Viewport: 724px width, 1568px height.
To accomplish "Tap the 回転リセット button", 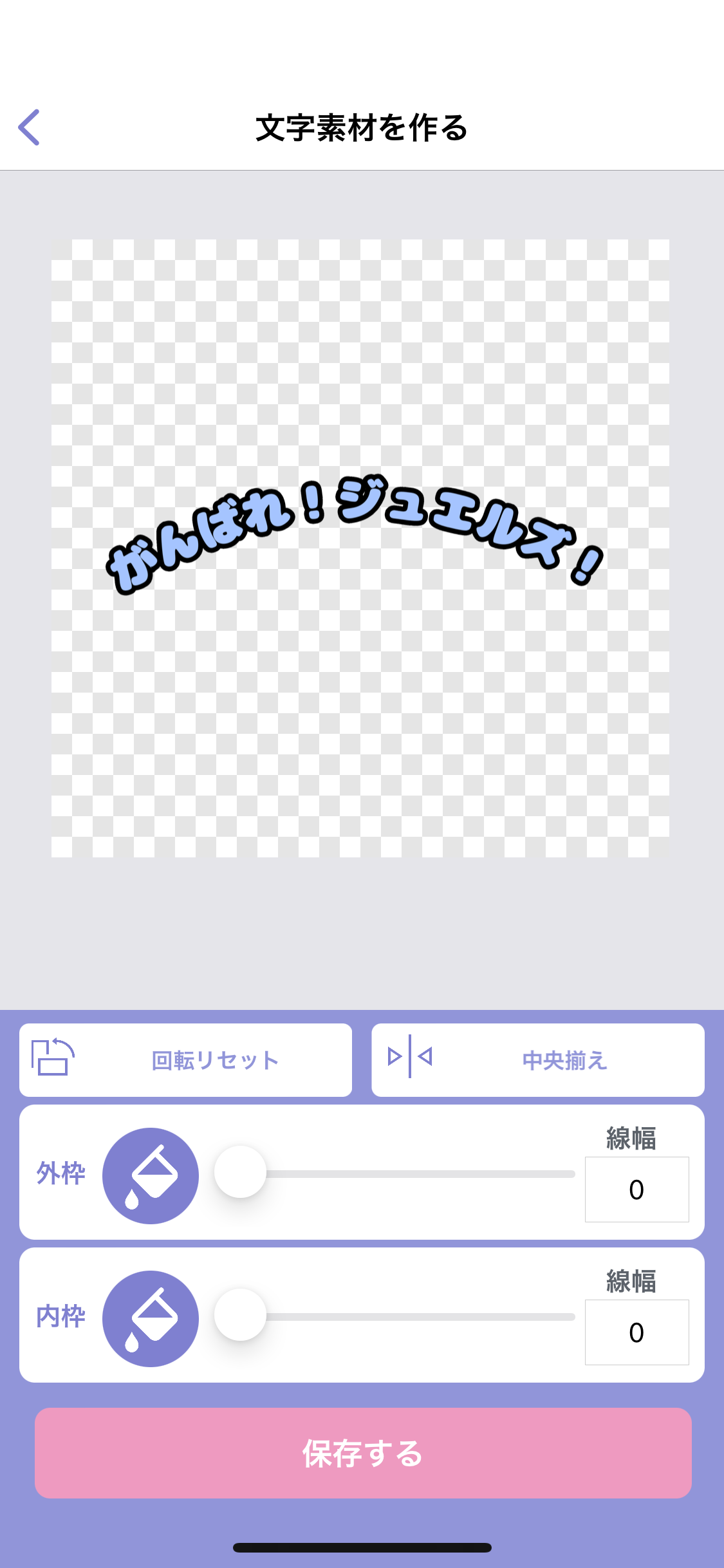I will 185,1060.
